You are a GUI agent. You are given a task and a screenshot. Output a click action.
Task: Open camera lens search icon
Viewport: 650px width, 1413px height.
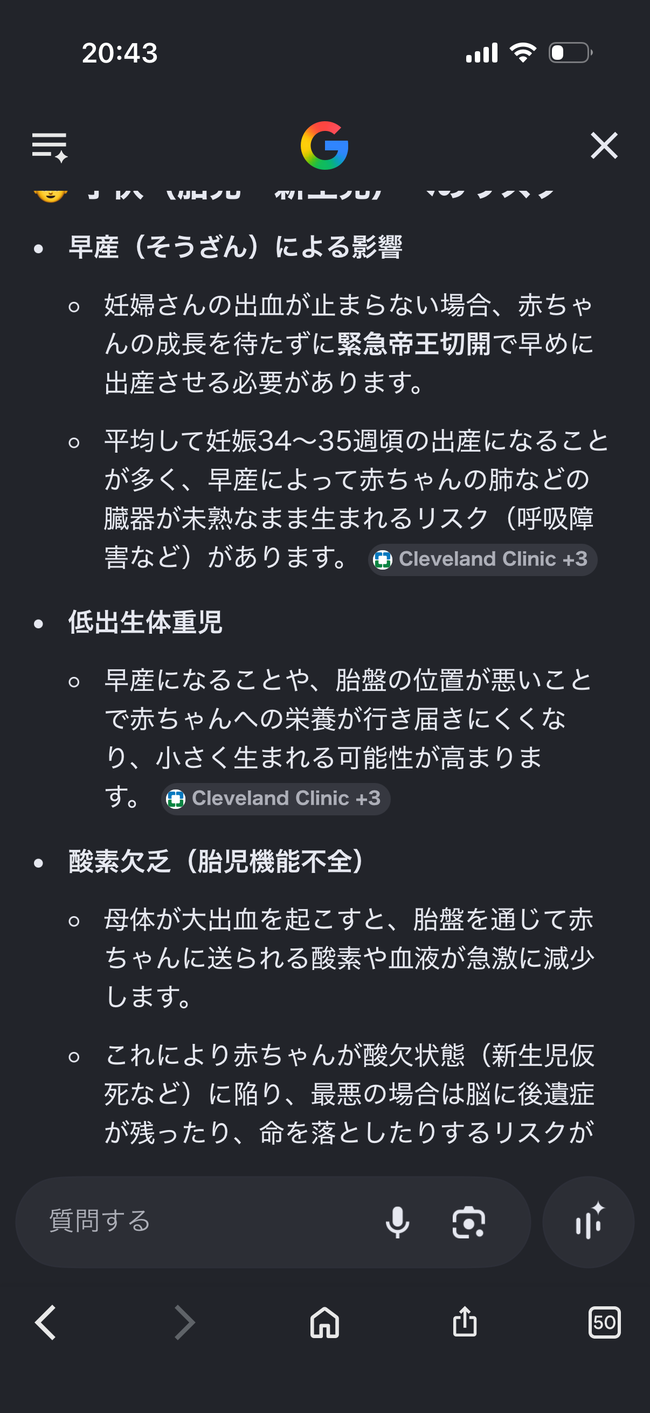pyautogui.click(x=469, y=1222)
